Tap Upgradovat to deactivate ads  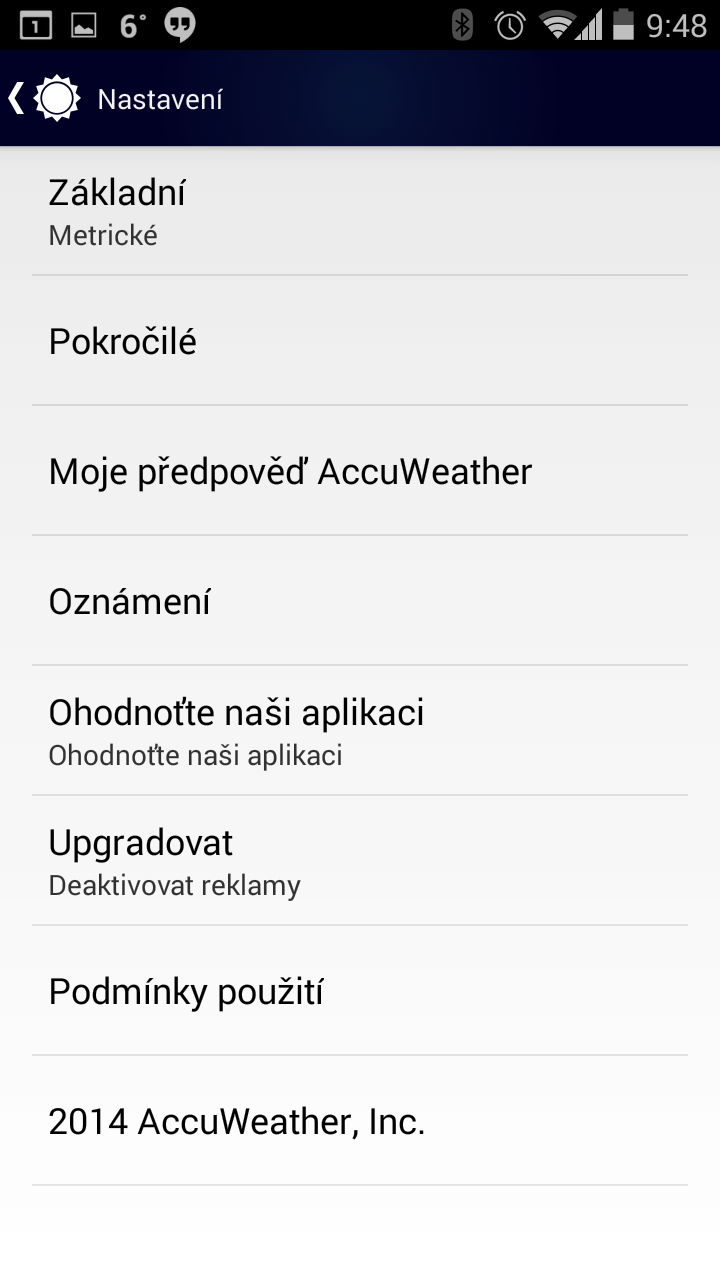point(360,861)
